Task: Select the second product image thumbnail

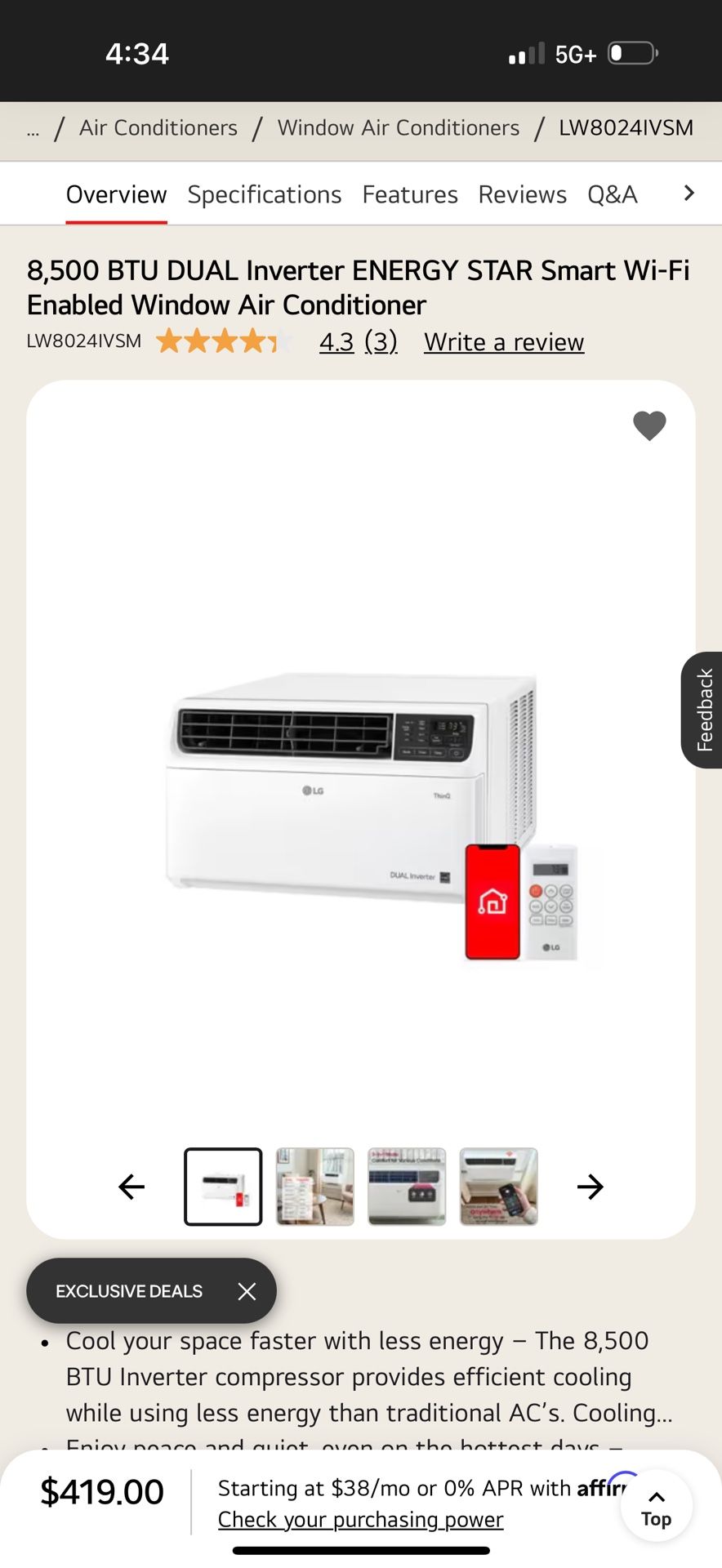Action: coord(314,1187)
